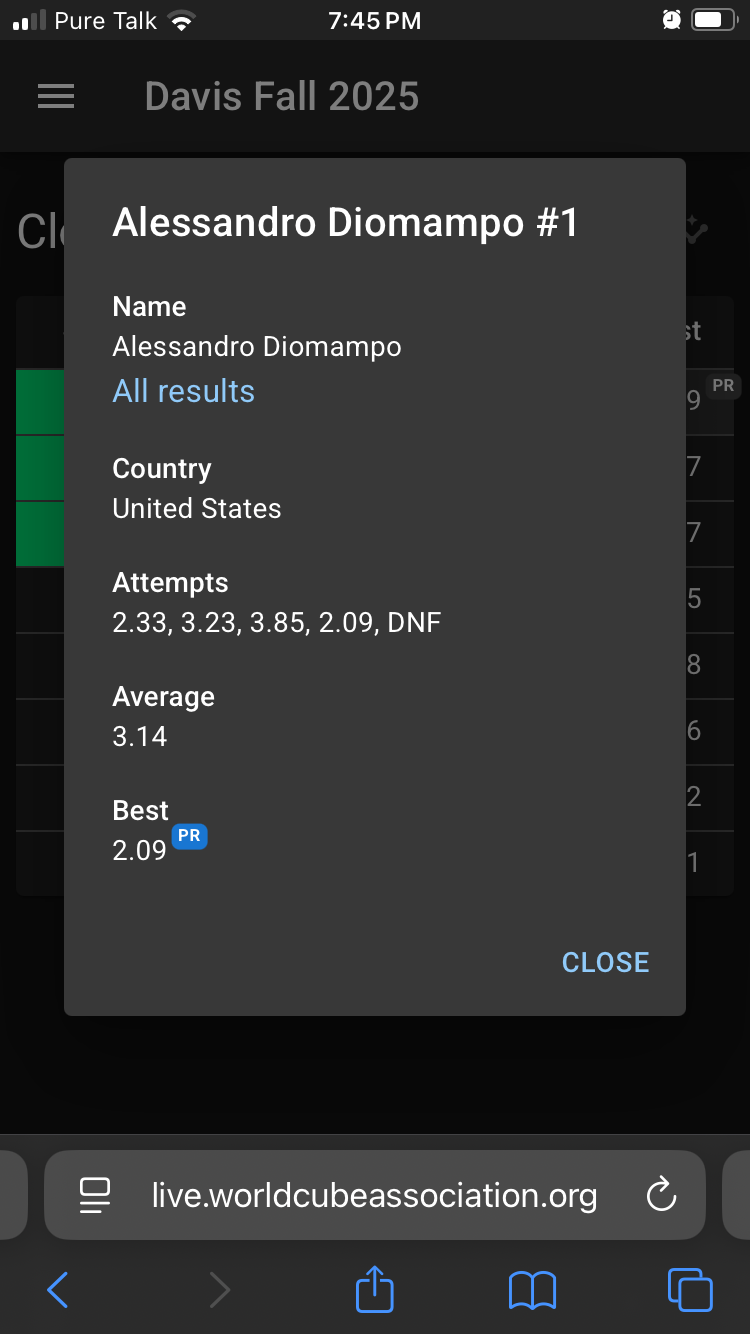The image size is (750, 1334).
Task: Open the All results link
Action: click(184, 391)
